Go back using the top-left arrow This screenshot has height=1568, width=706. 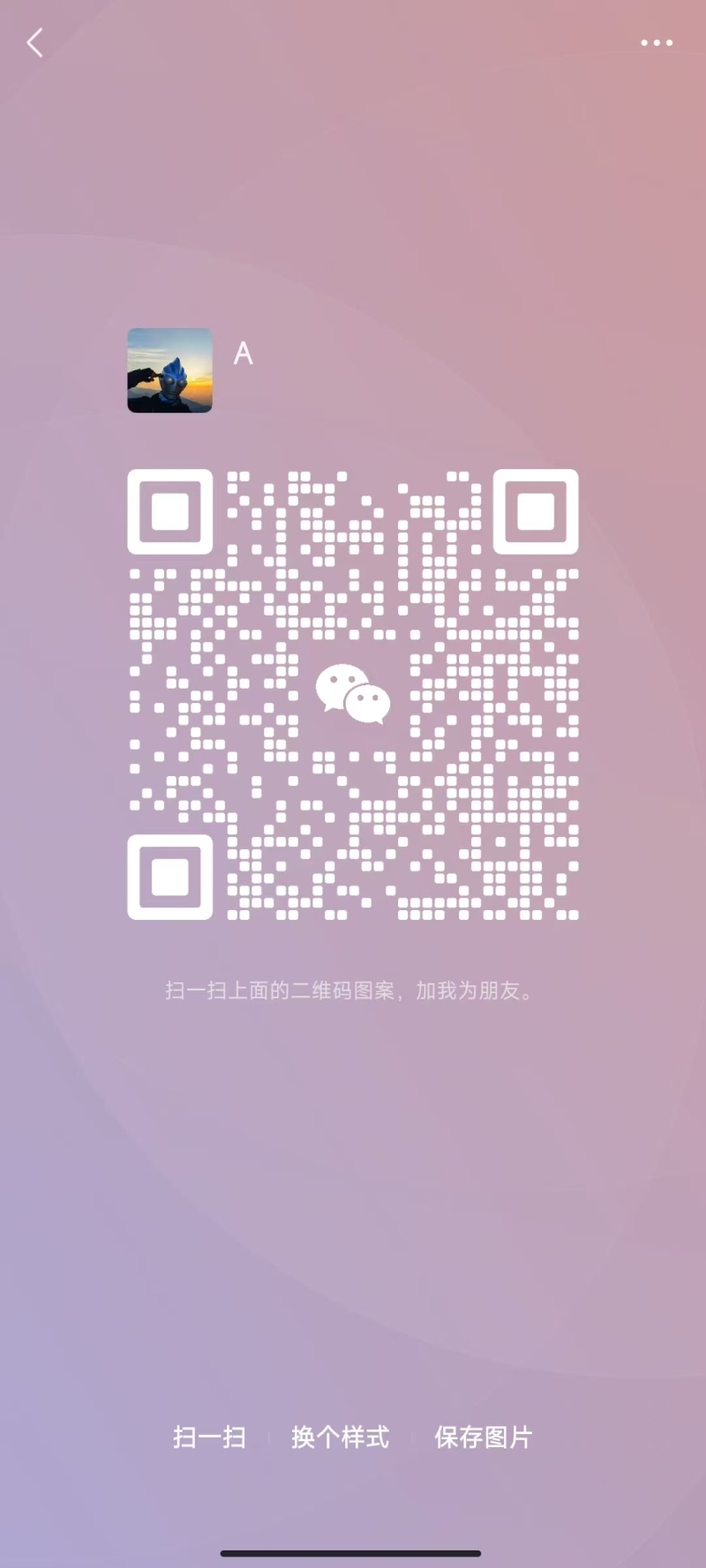35,42
